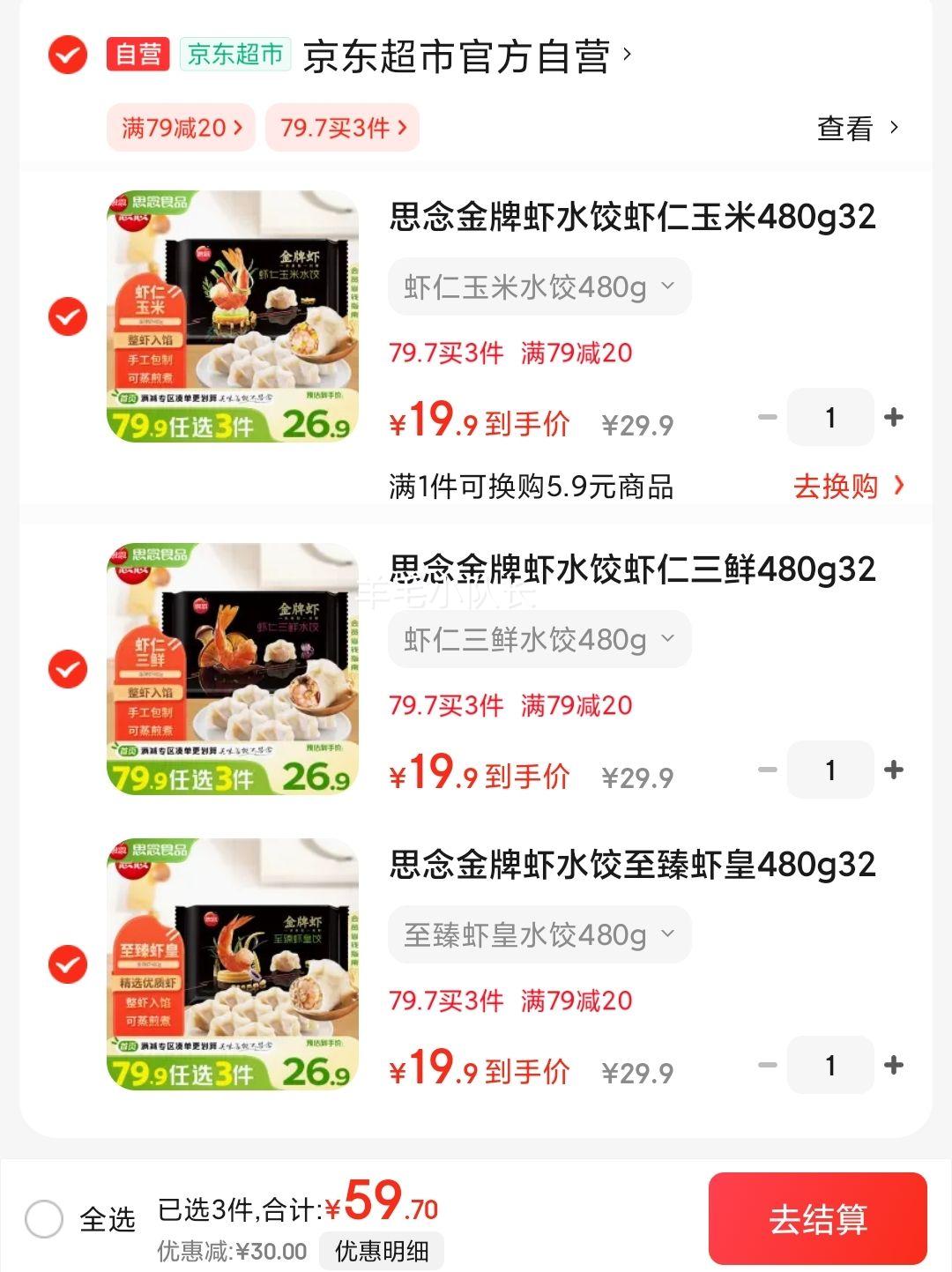Open the 虾仁三鲜水饺480g spec dropdown

pyautogui.click(x=539, y=639)
